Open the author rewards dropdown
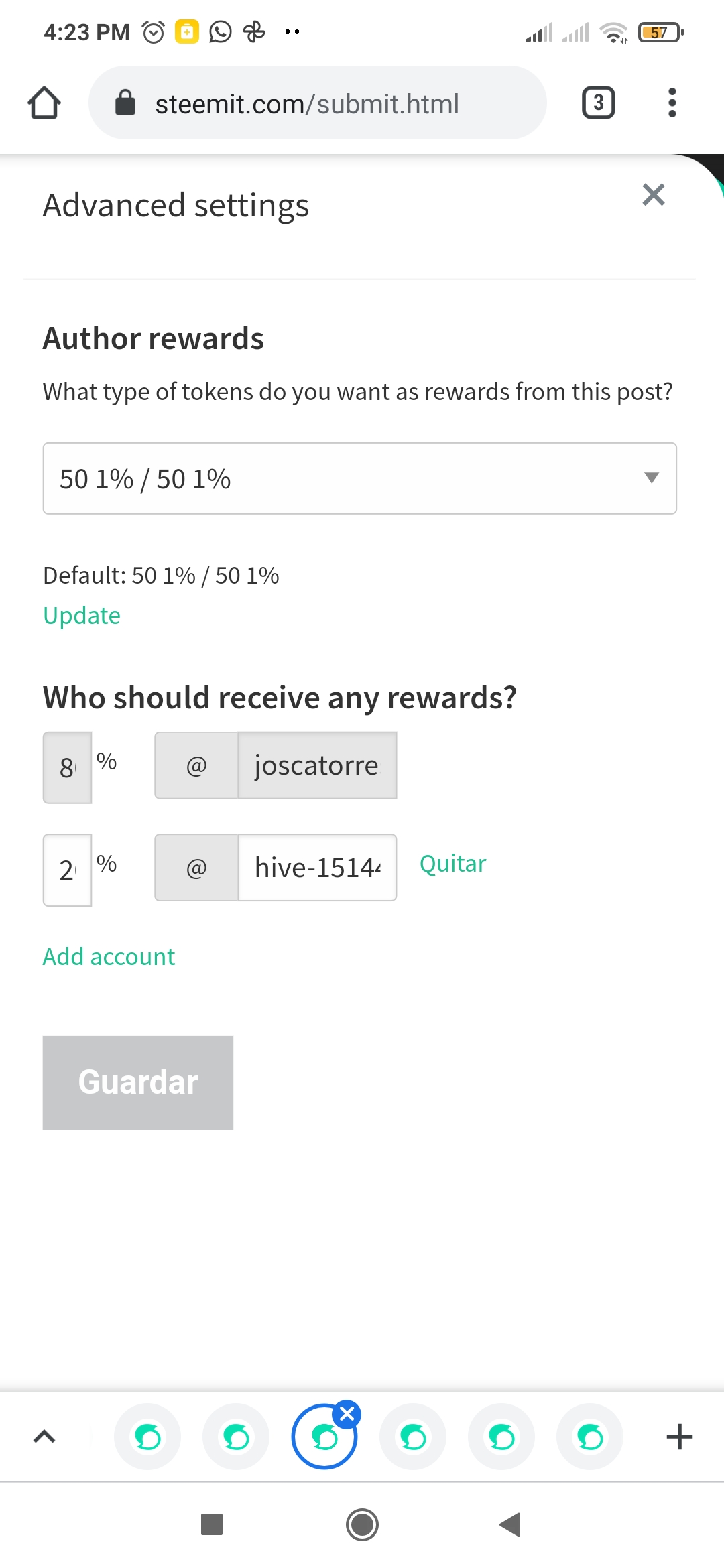The image size is (724, 1568). pos(359,478)
